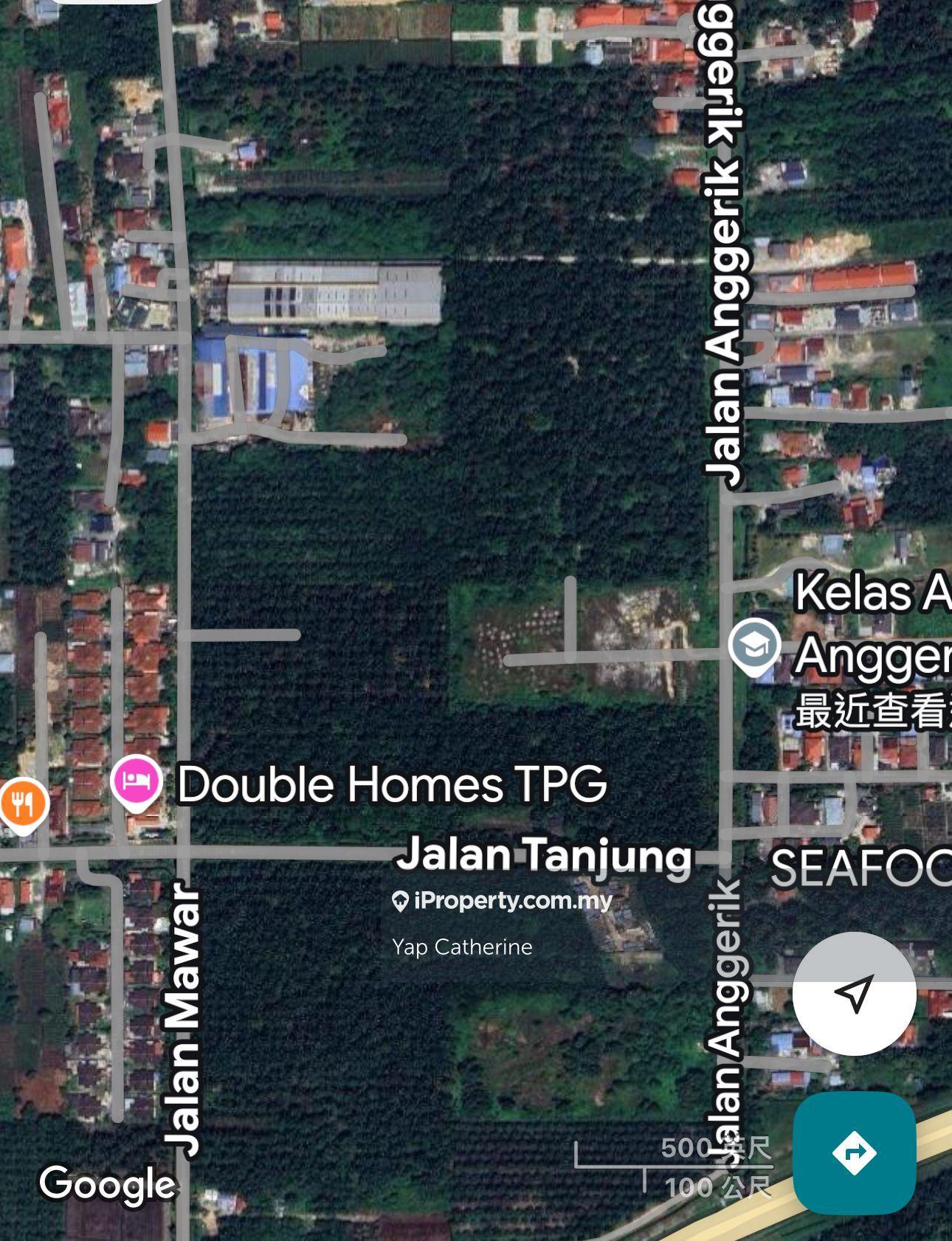Open directions with the teal arrow button

point(854,1152)
